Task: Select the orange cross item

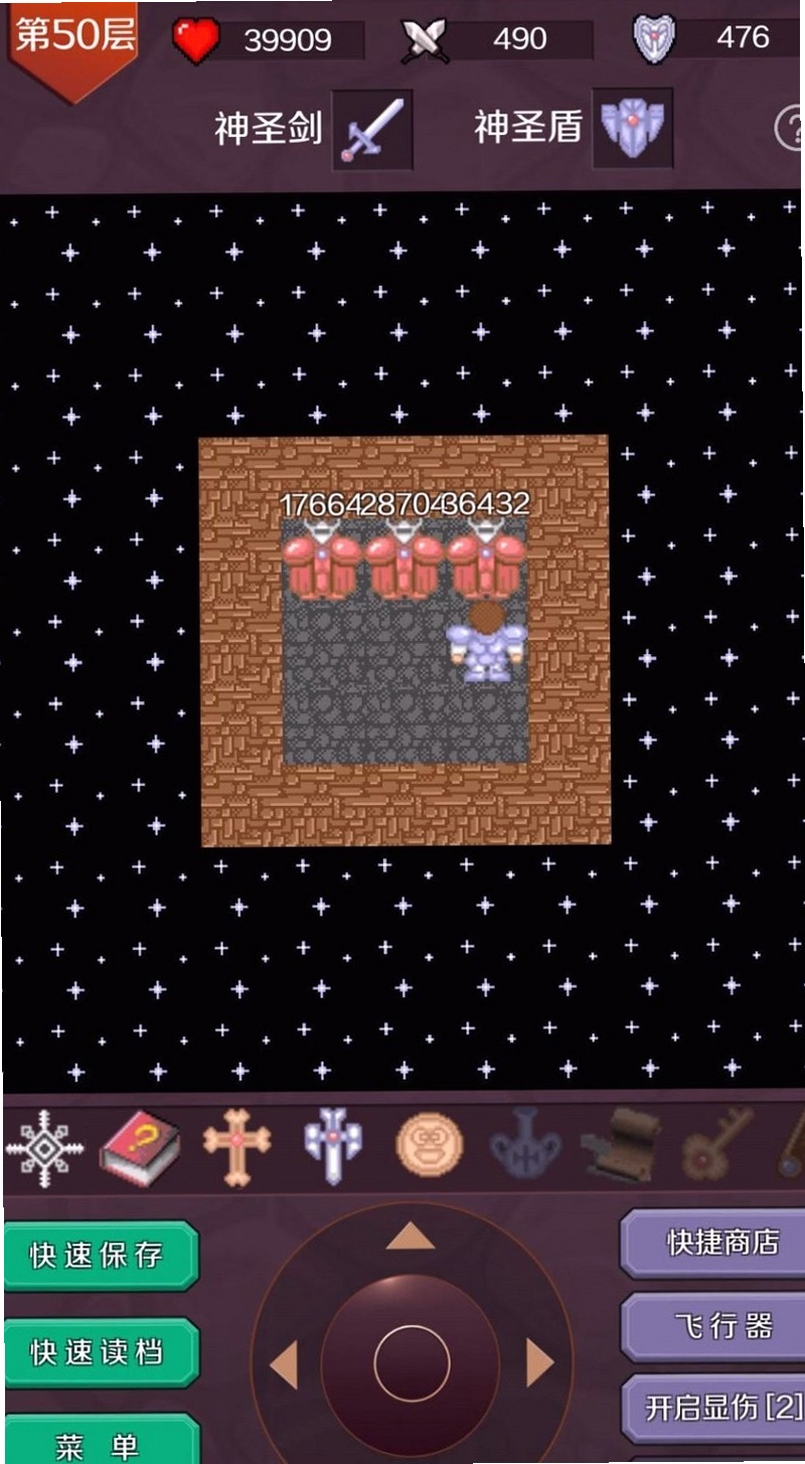Action: click(x=237, y=1148)
